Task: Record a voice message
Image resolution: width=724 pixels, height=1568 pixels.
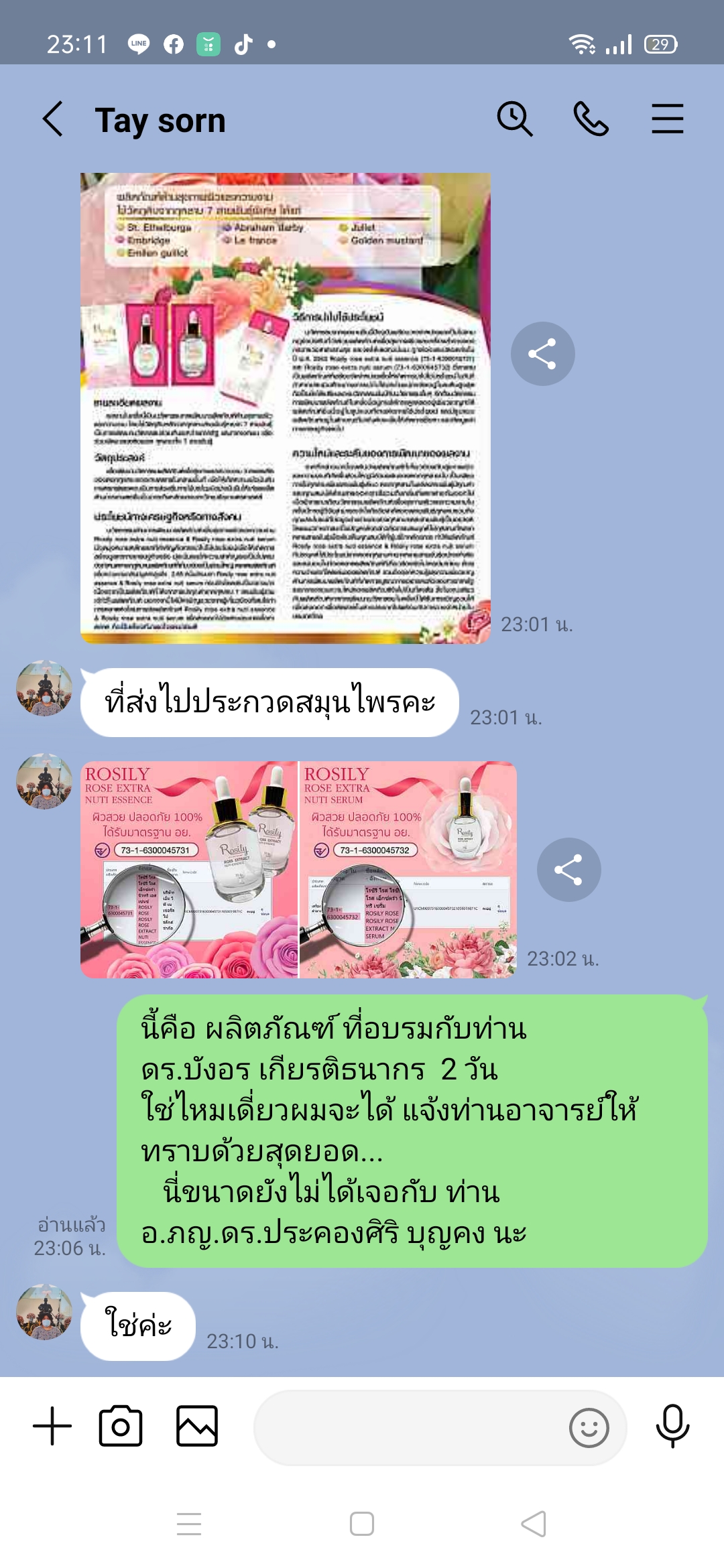Action: point(672,1426)
